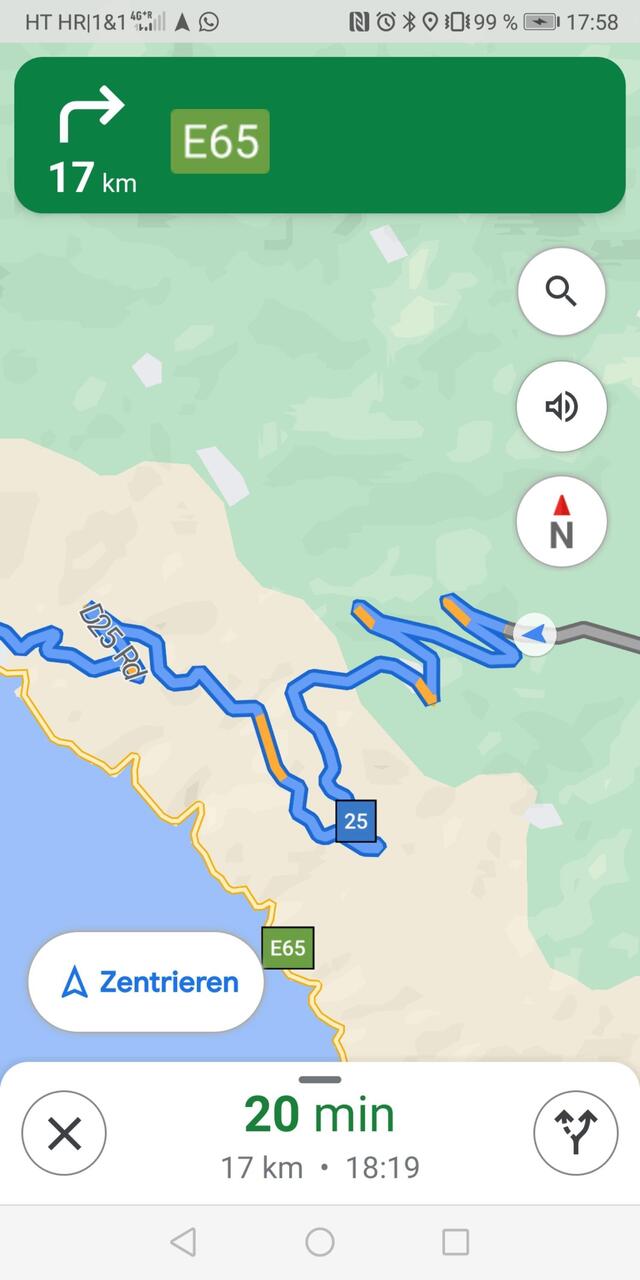Viewport: 640px width, 1280px height.
Task: Expand the bottom trip info sheet handle
Action: point(320,1080)
